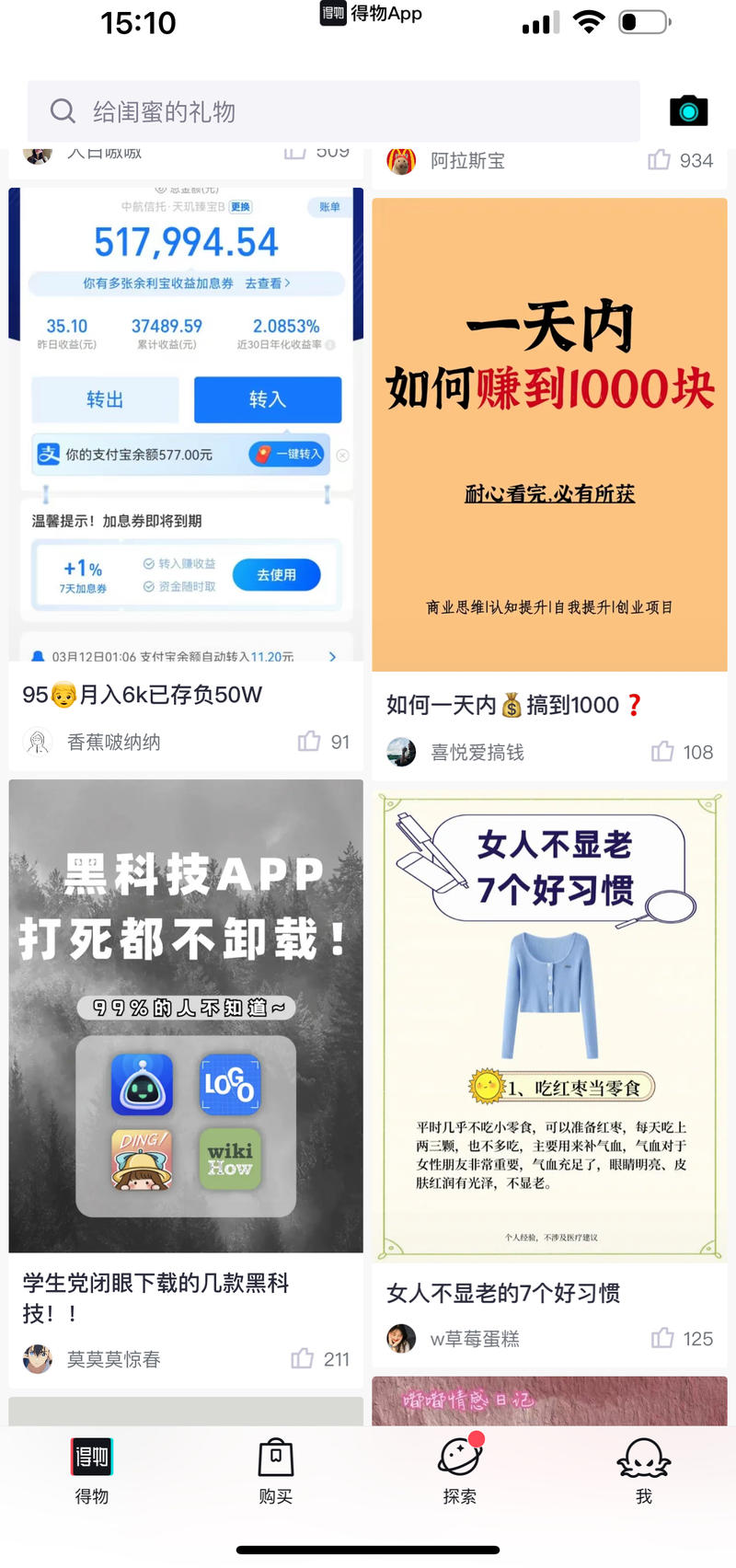This screenshot has height=1568, width=736.
Task: Open the search box 给闺蜜的礼物
Action: [x=331, y=111]
